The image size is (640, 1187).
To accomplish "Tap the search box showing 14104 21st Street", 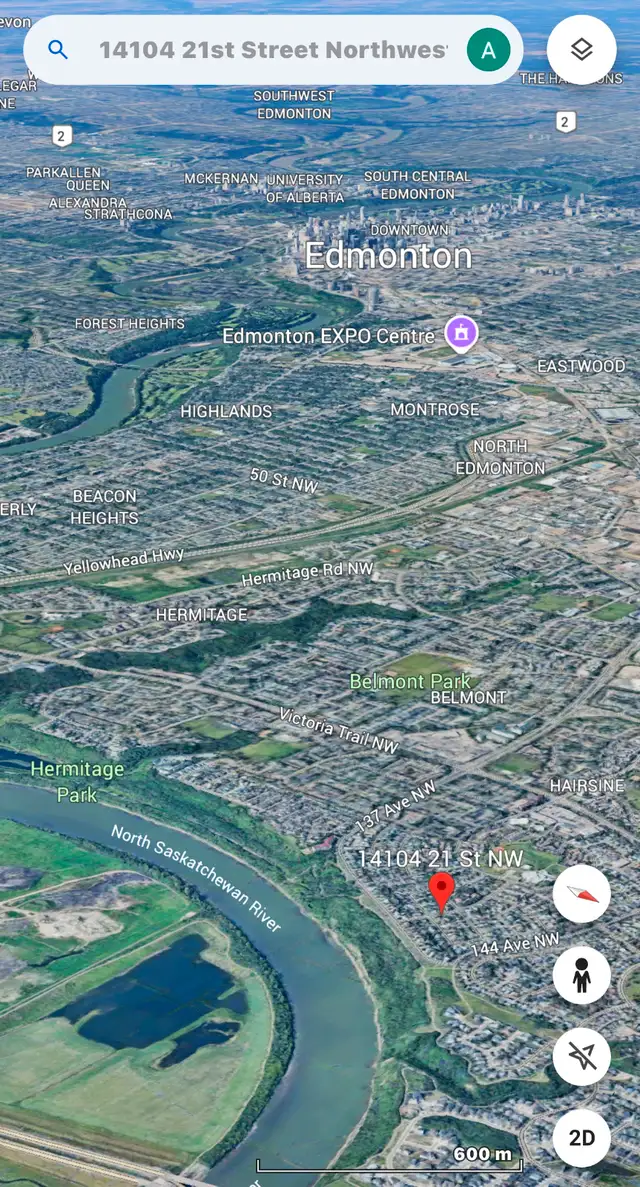I will (273, 50).
